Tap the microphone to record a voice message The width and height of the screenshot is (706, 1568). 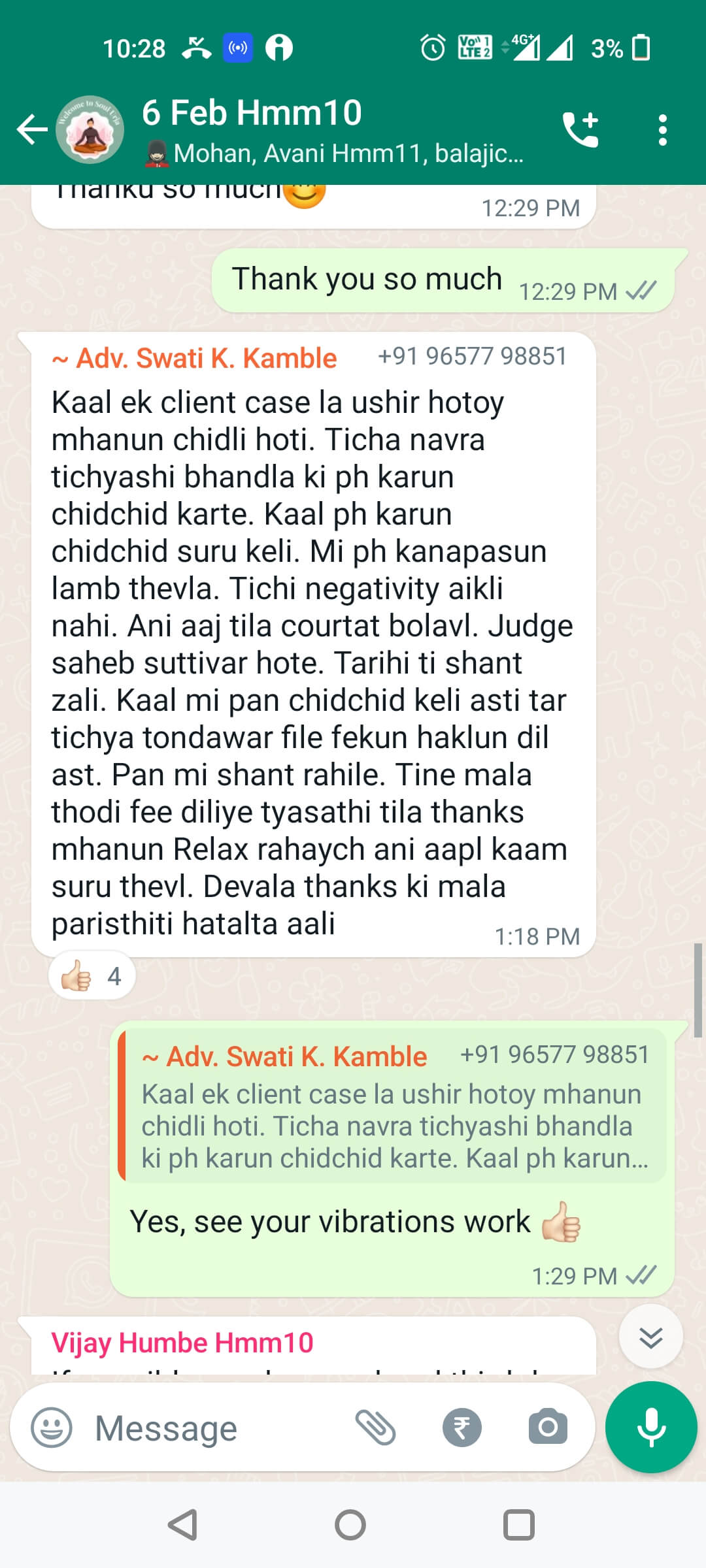point(651,1428)
